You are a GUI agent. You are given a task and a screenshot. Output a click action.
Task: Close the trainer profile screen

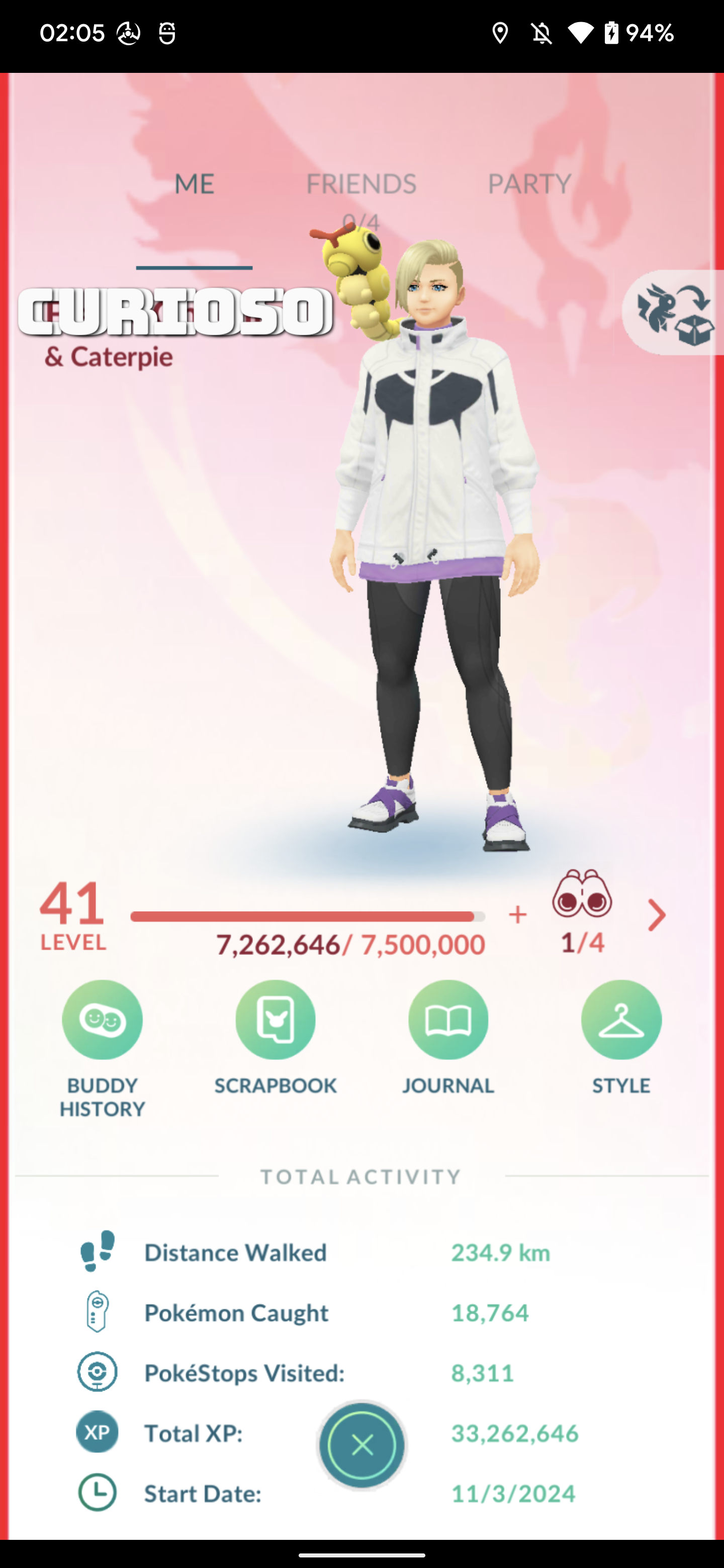(x=363, y=1444)
